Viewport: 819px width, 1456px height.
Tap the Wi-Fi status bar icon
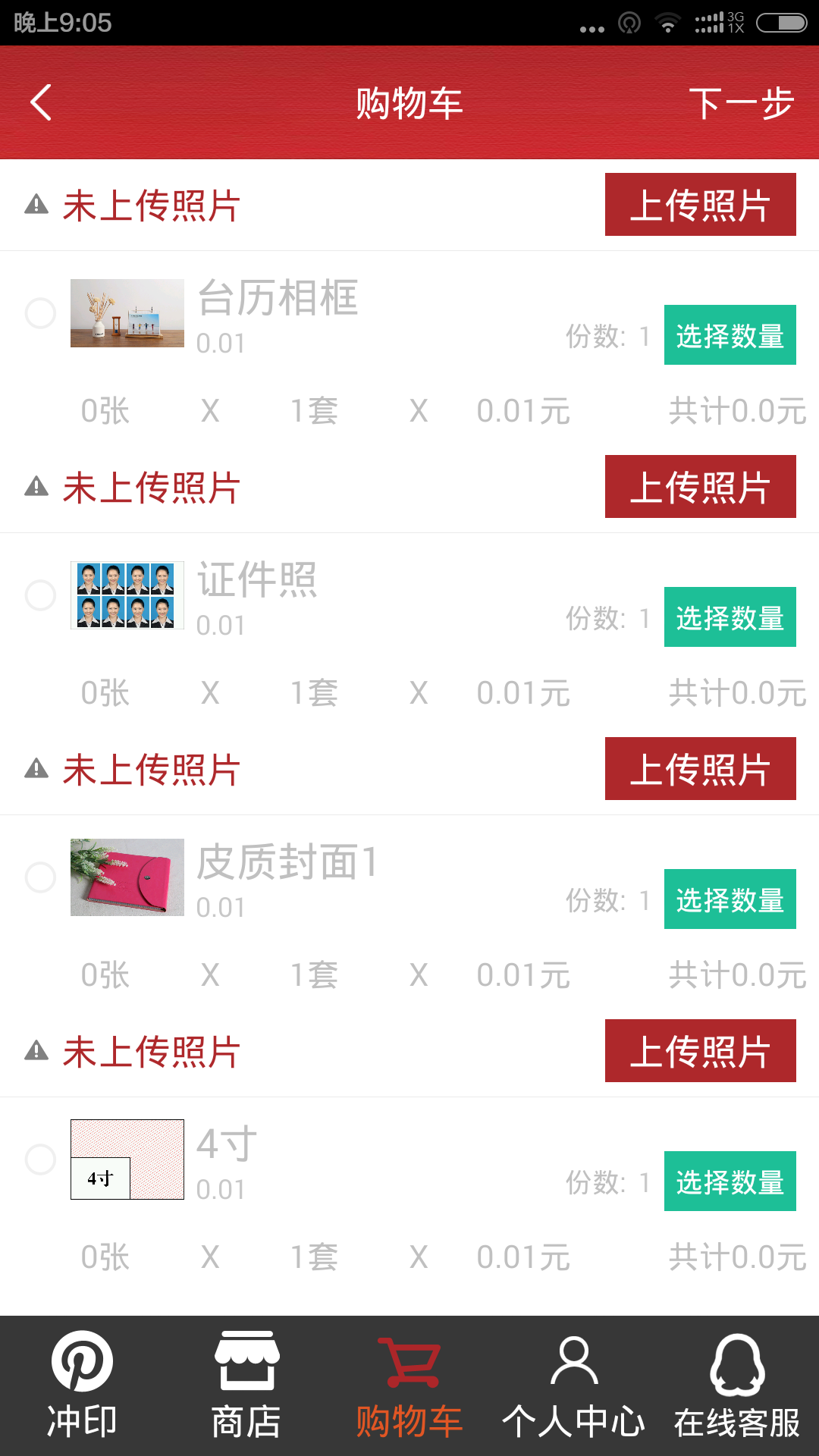[x=667, y=23]
